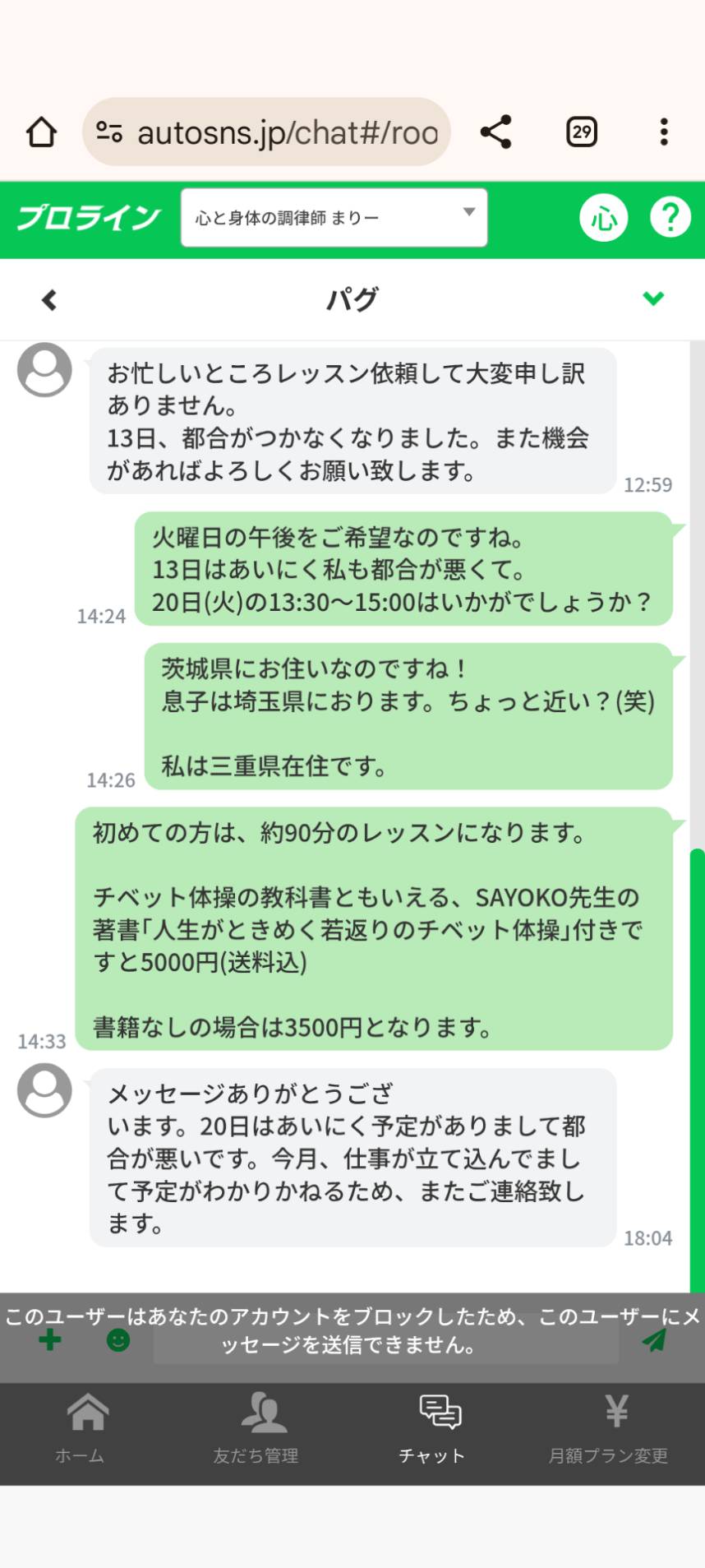This screenshot has width=705, height=1568.
Task: Tap the autosns.jp address bar
Action: 266,132
